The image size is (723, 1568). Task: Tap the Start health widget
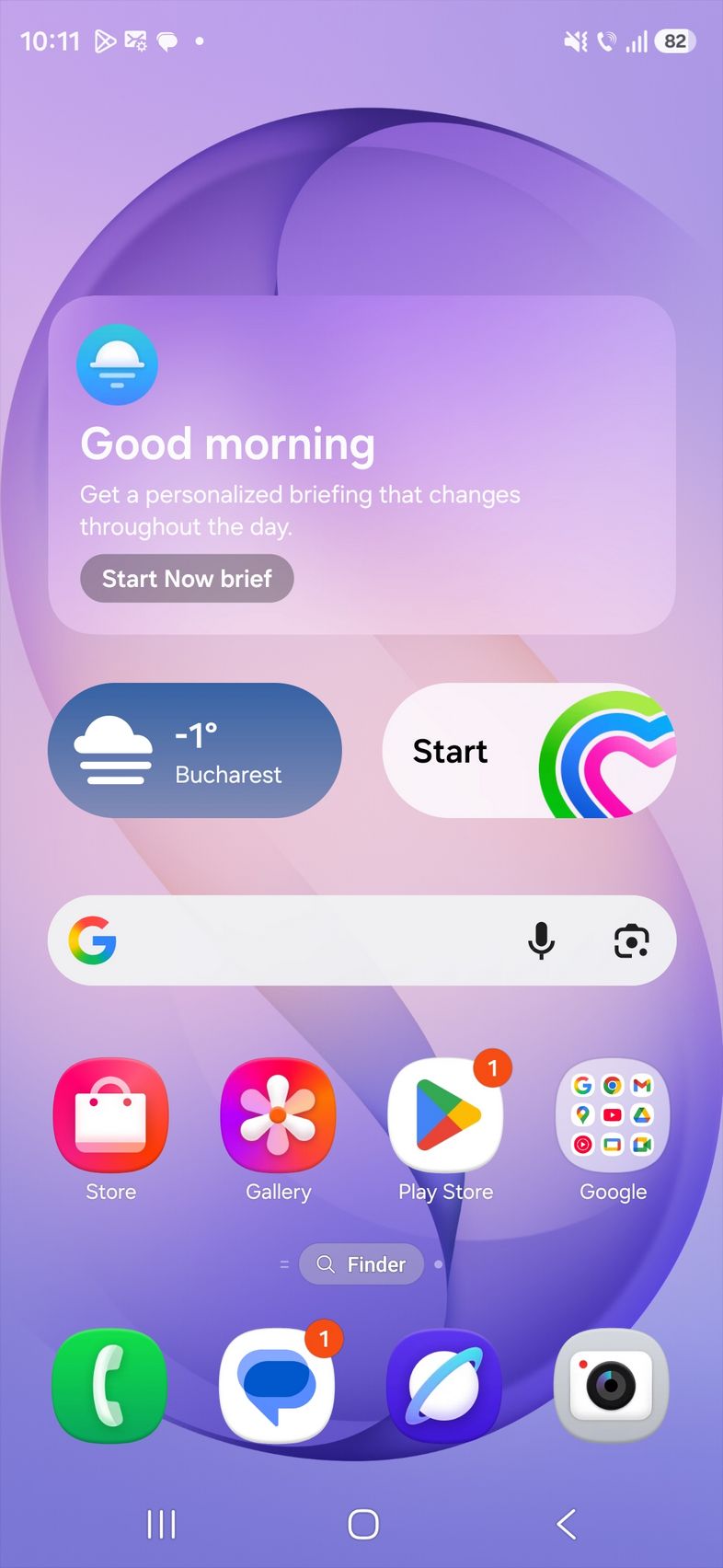[529, 750]
